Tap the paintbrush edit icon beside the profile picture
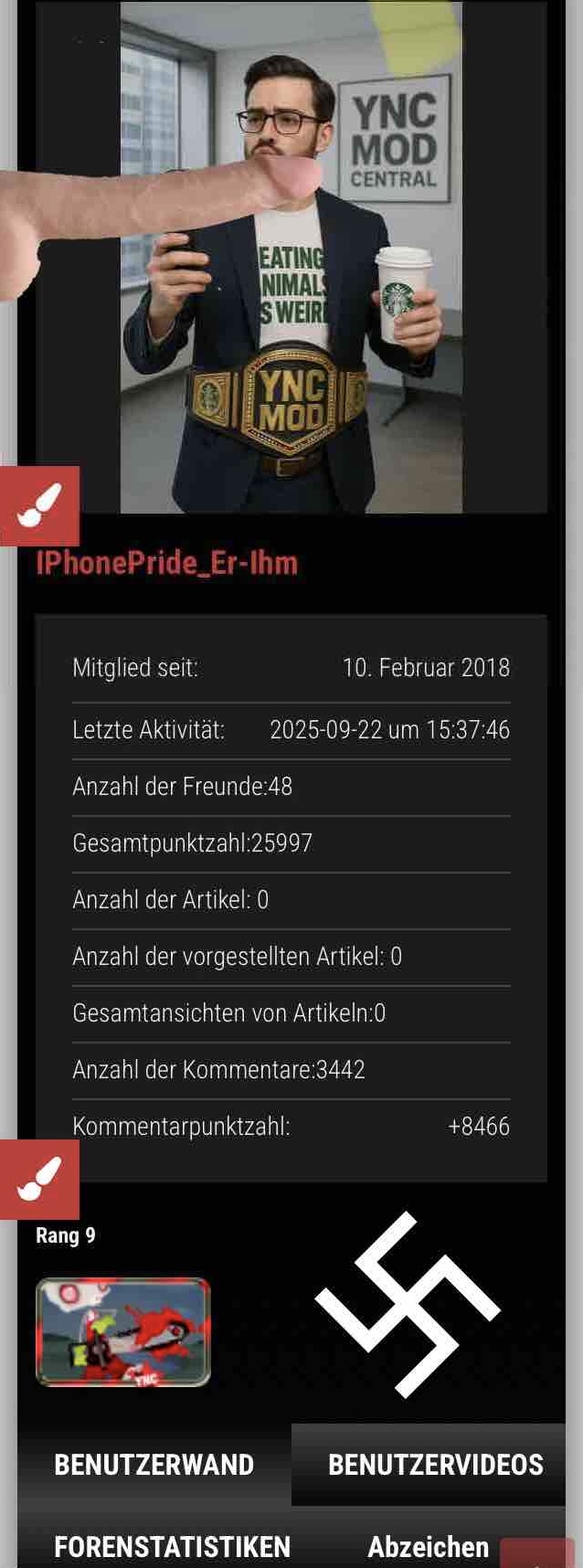583x1568 pixels. 39,506
